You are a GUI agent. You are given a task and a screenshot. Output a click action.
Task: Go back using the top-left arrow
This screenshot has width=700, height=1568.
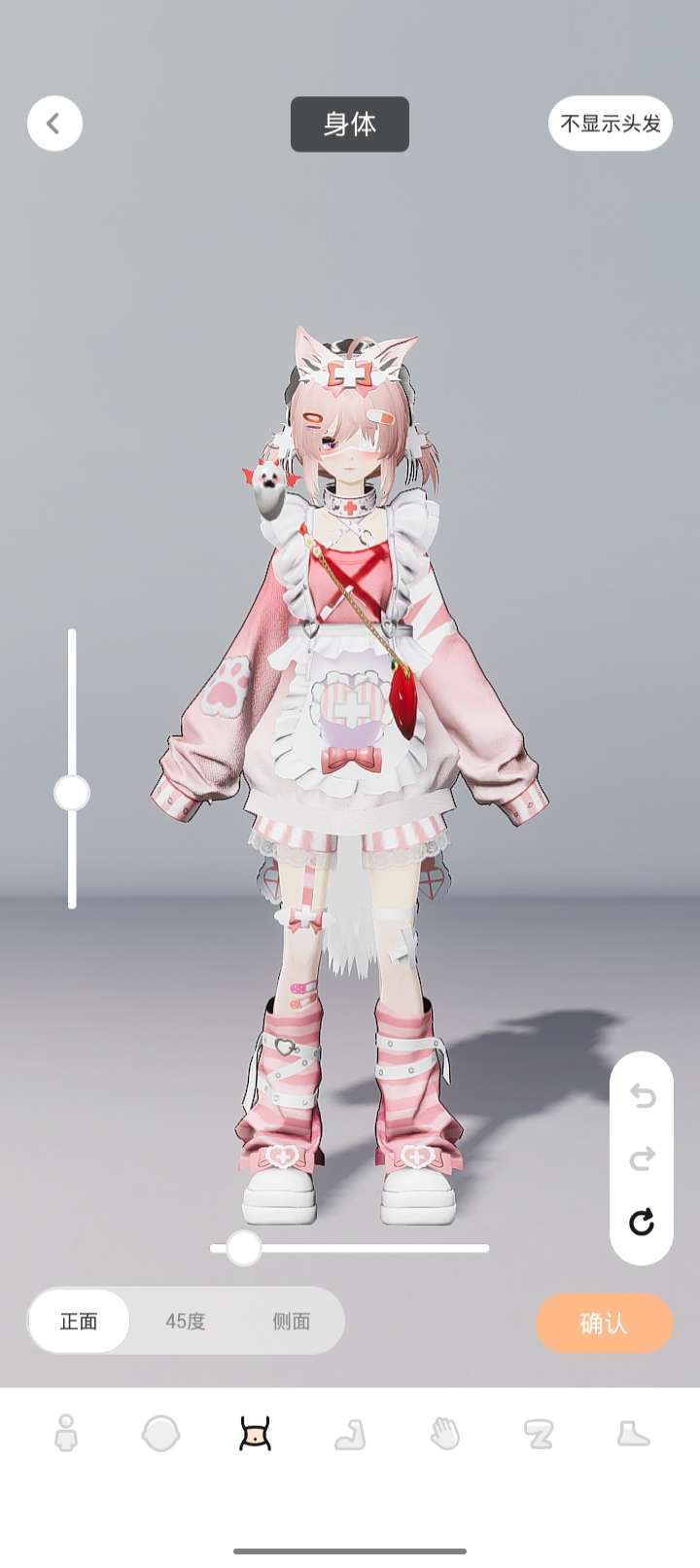click(54, 124)
